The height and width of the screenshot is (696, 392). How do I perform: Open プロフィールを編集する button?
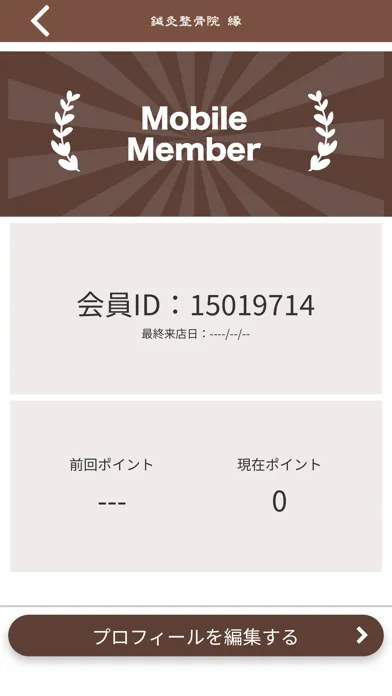coord(196,636)
